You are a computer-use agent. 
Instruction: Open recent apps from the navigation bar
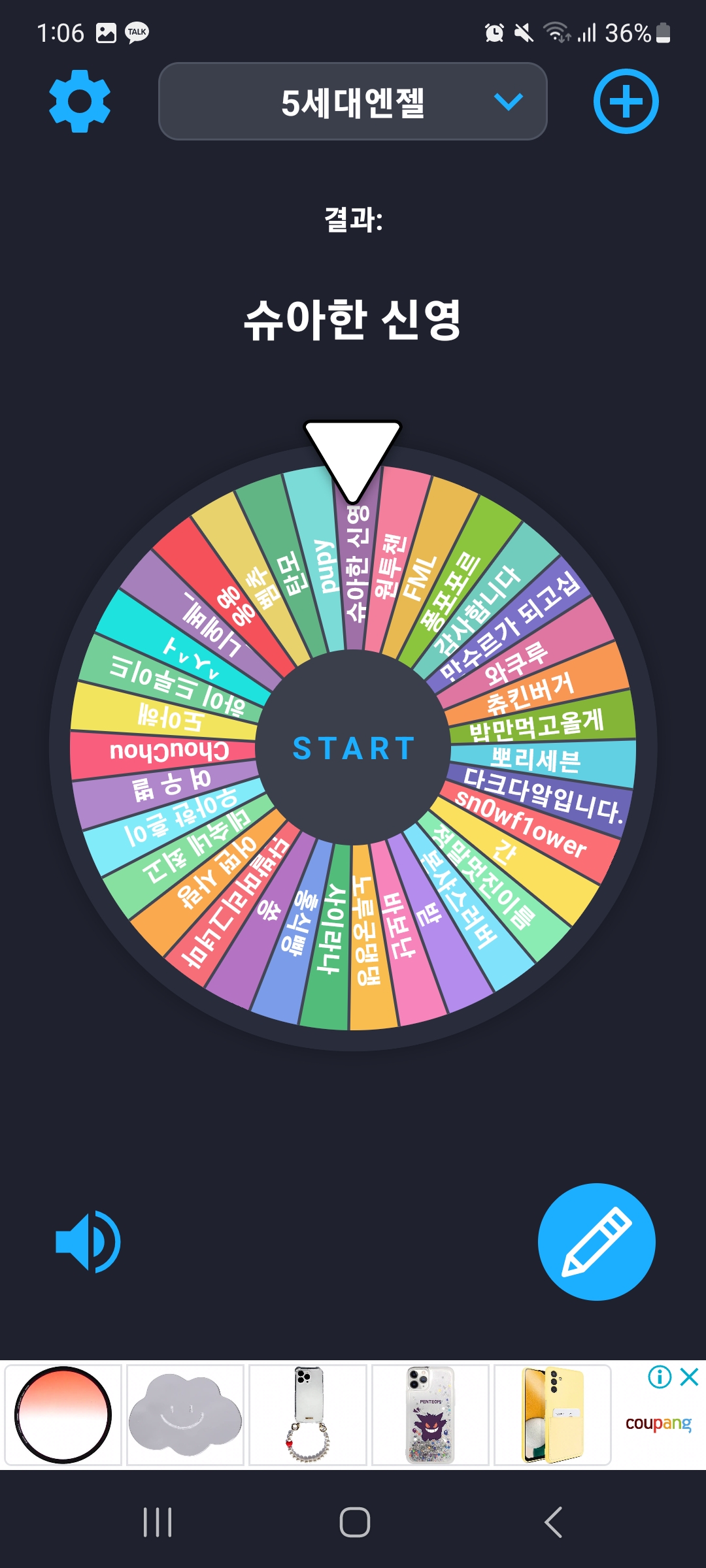pos(158,1522)
